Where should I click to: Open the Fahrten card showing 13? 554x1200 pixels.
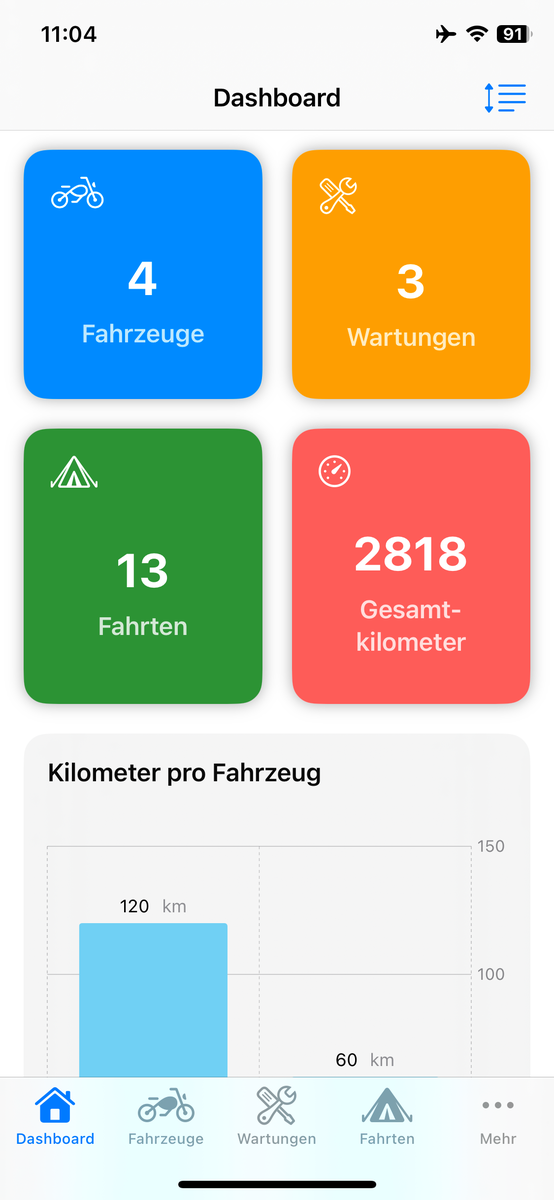pyautogui.click(x=143, y=566)
